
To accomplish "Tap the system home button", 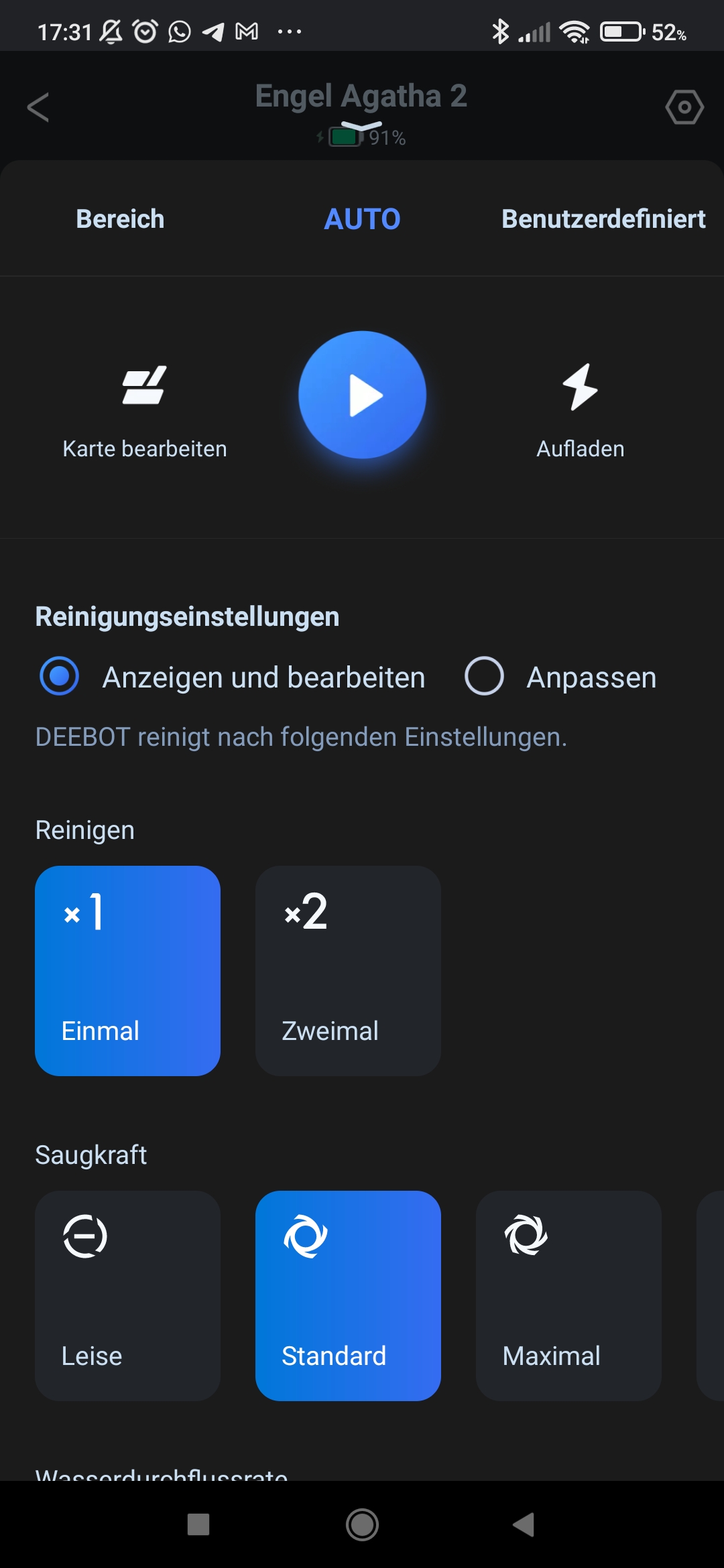I will 362,1524.
